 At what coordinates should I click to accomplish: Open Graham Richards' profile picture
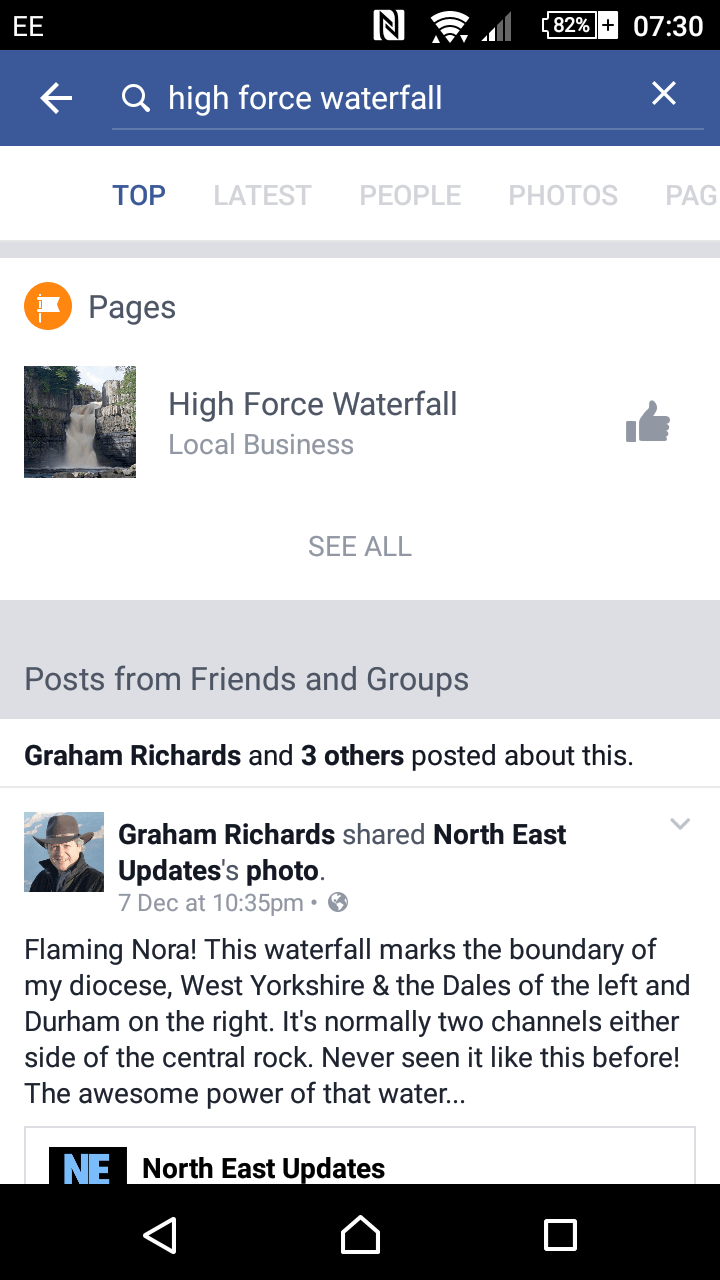click(x=64, y=852)
